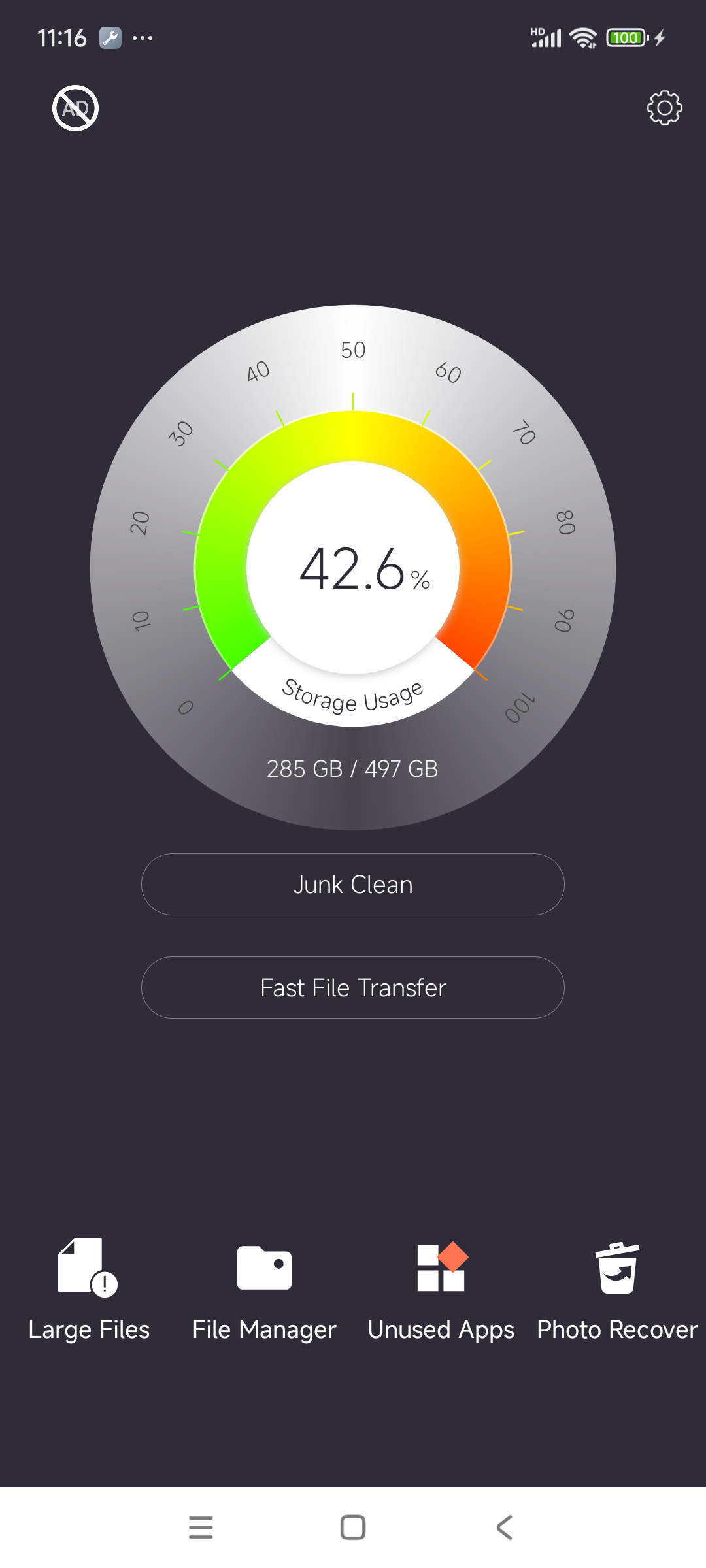Open Large Files tool
This screenshot has height=1568, width=706.
[88, 1288]
